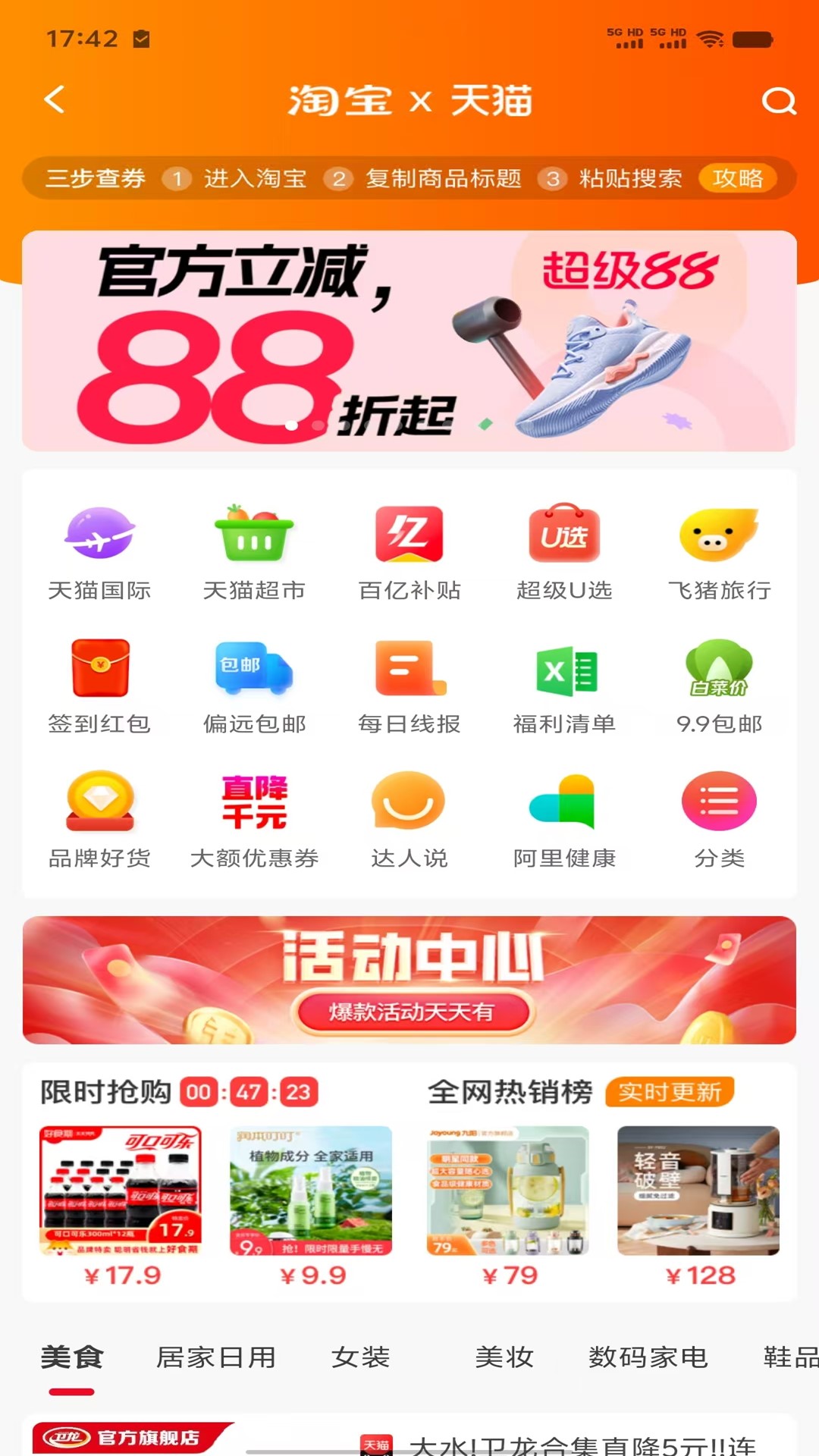Viewport: 819px width, 1456px height.
Task: Open 偏远包邮 truck icon
Action: [255, 669]
